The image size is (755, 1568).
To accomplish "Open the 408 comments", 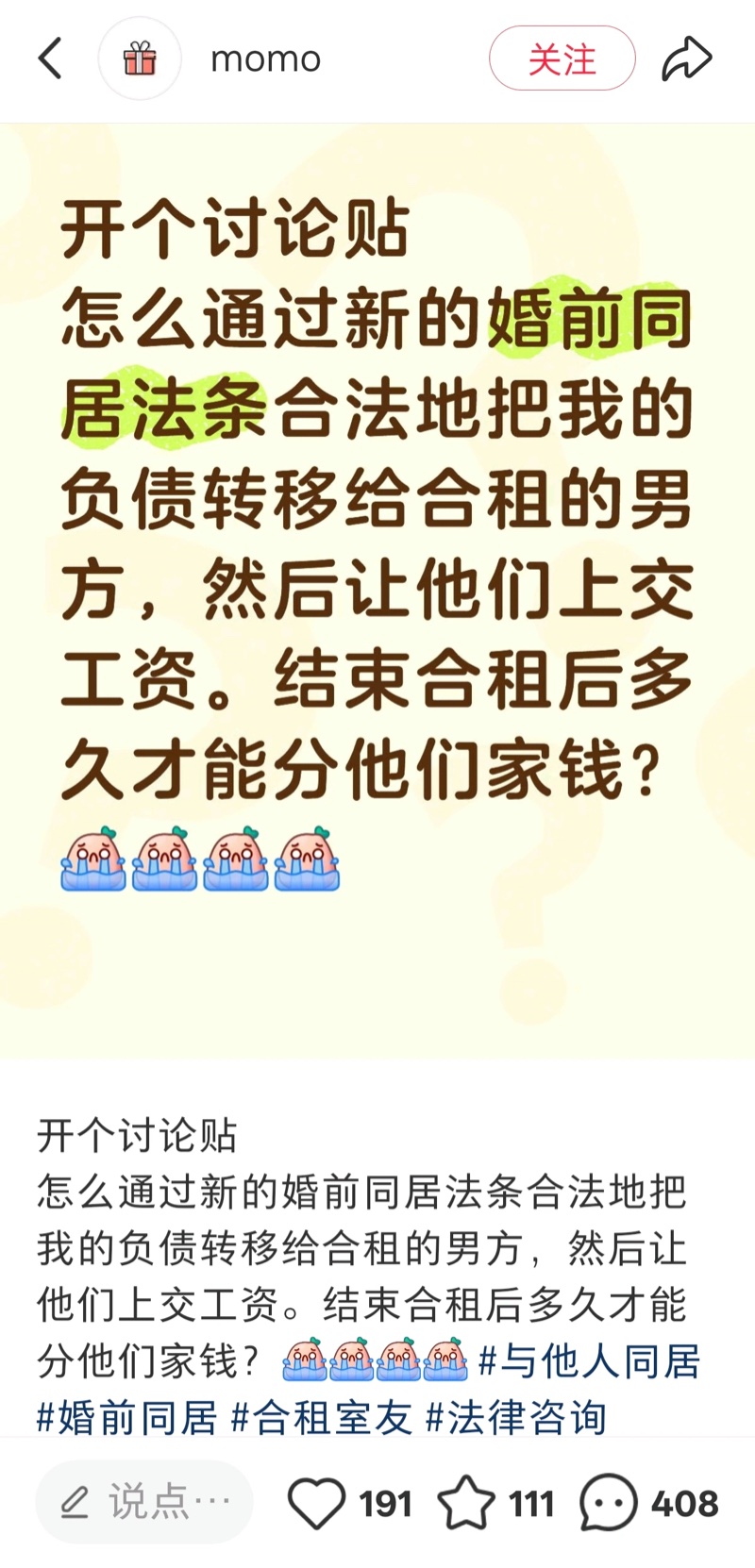I will (x=609, y=1502).
